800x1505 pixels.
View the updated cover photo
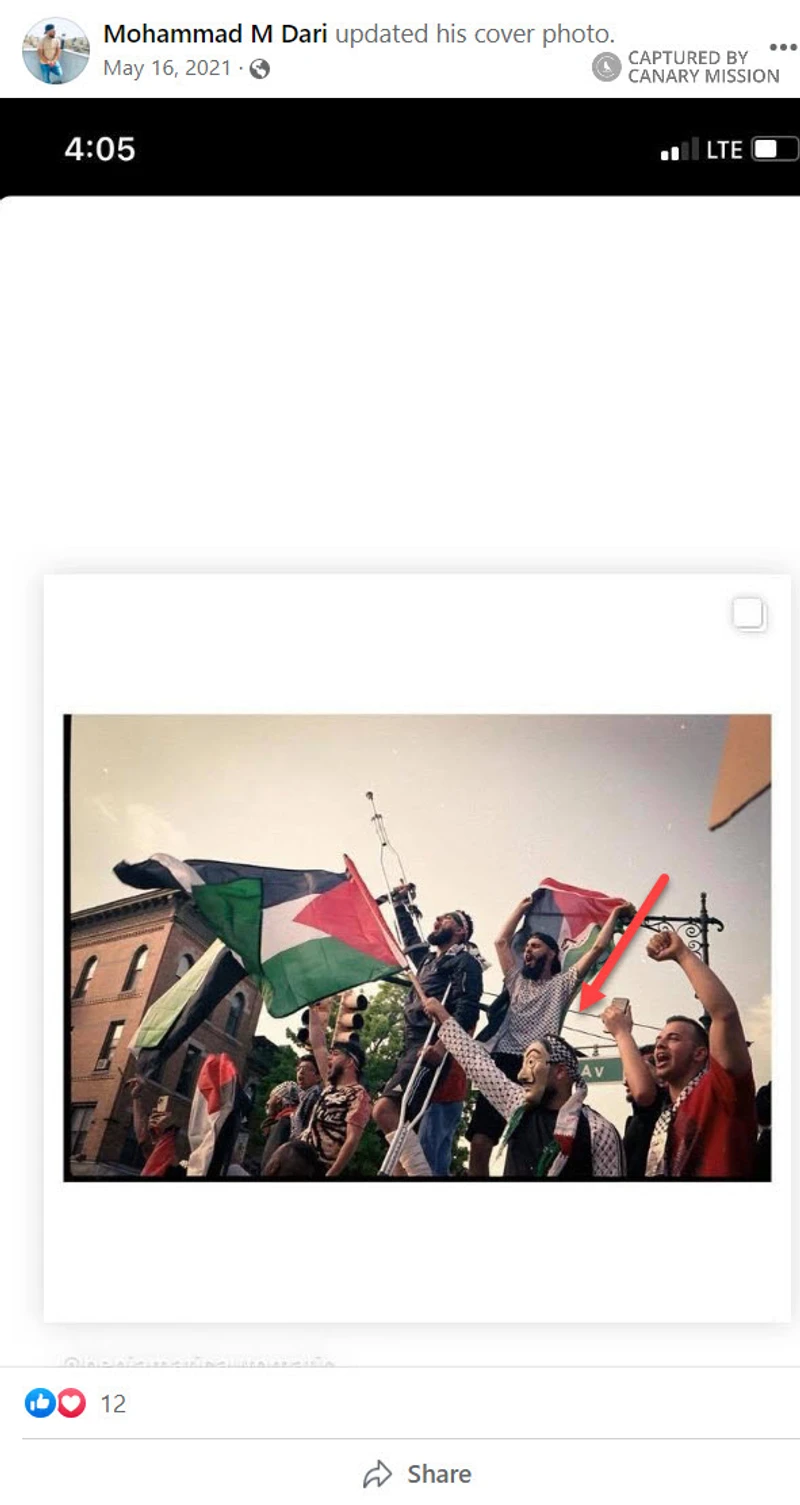coord(417,947)
